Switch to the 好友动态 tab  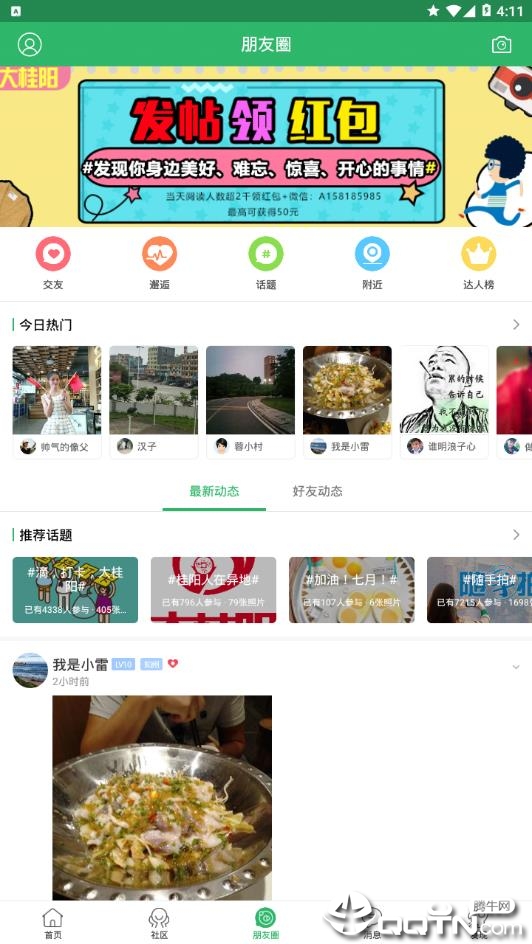coord(317,491)
